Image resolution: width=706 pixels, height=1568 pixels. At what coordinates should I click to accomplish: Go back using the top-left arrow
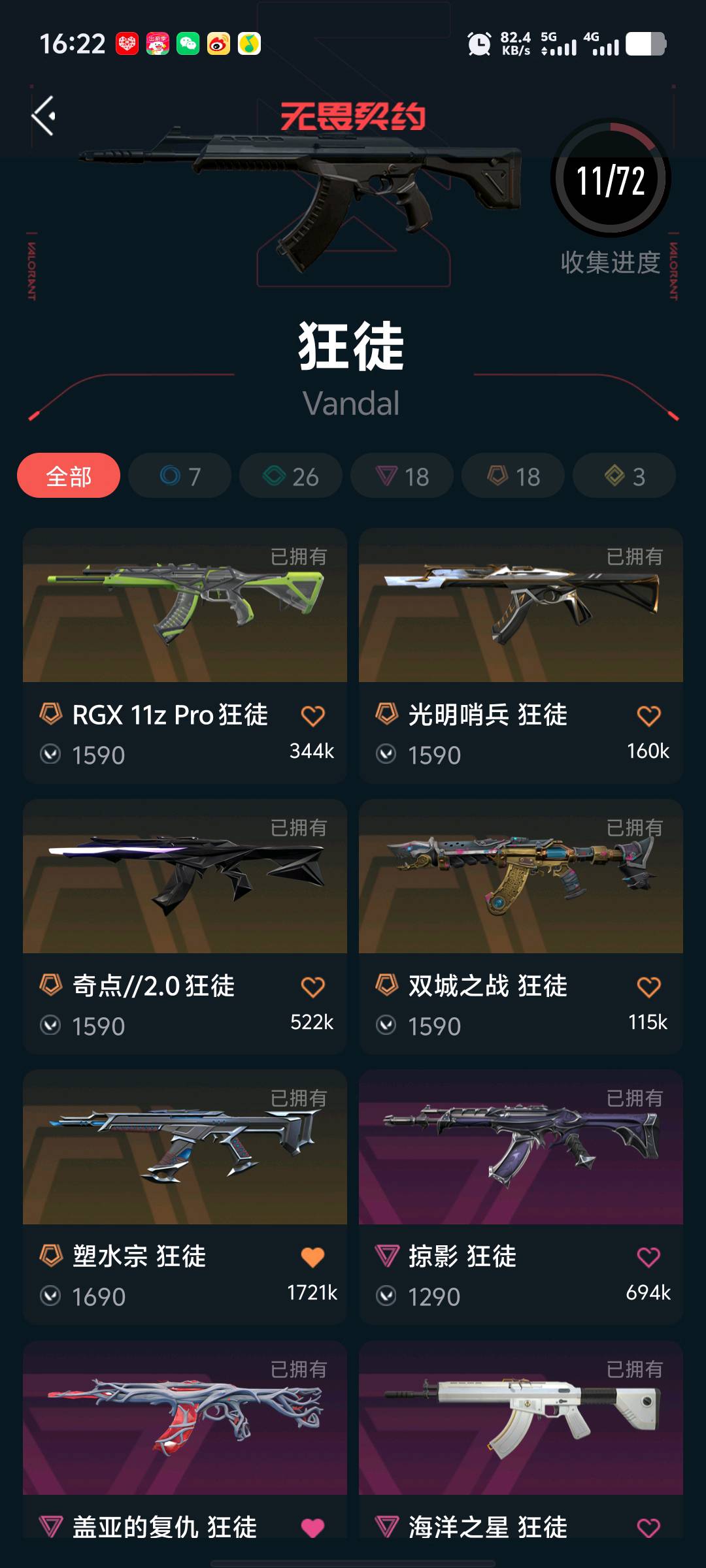tap(44, 116)
